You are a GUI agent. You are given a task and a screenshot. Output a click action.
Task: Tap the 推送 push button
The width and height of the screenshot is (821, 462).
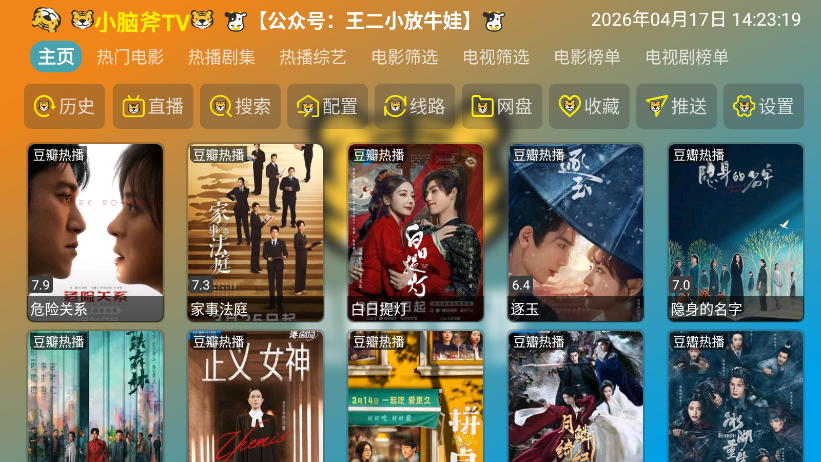(x=676, y=106)
